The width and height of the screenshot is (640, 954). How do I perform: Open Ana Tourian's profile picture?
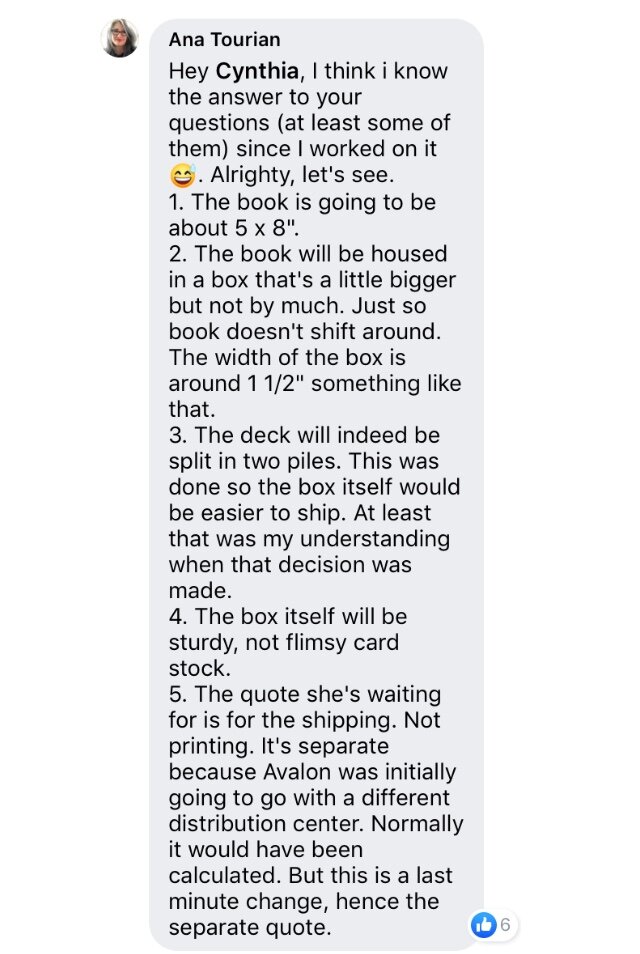tap(120, 39)
